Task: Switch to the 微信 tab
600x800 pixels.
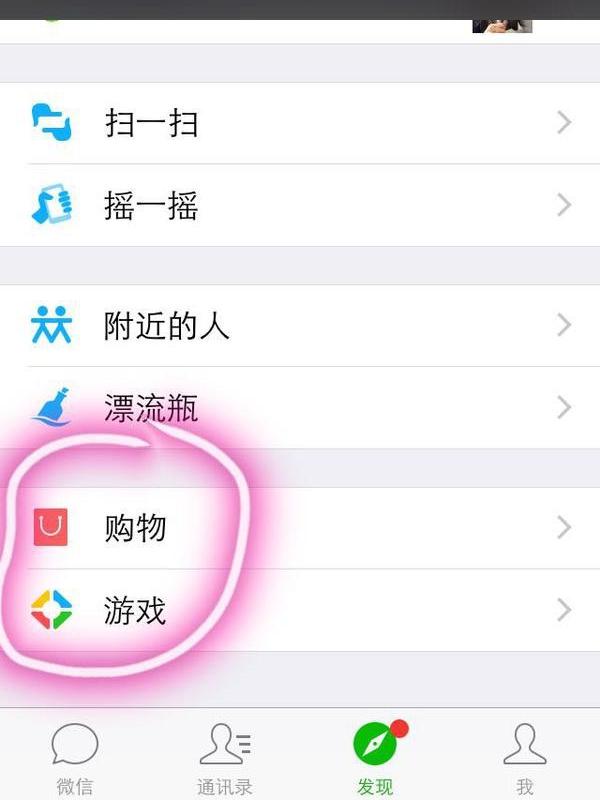Action: (x=75, y=757)
